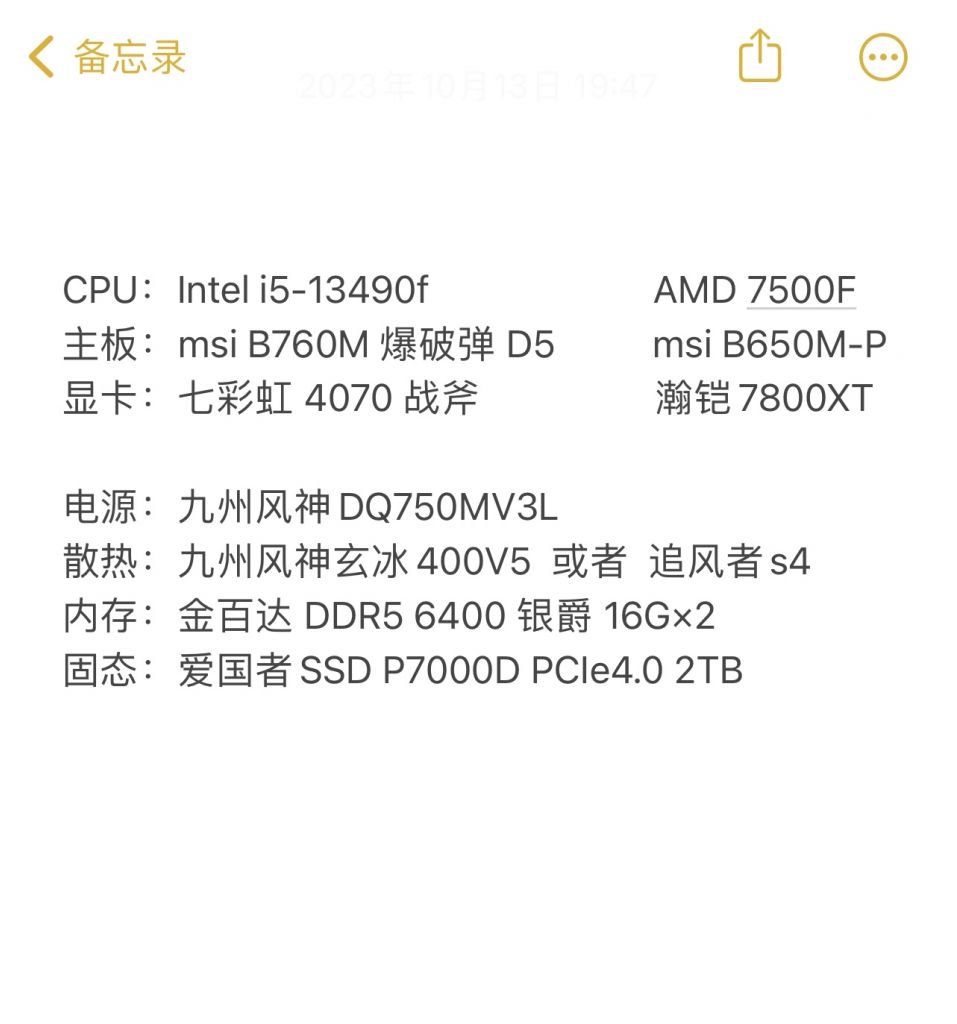Tap the 固态 line 爱国者 SSD P7000D
This screenshot has width=957, height=1024.
pyautogui.click(x=400, y=670)
